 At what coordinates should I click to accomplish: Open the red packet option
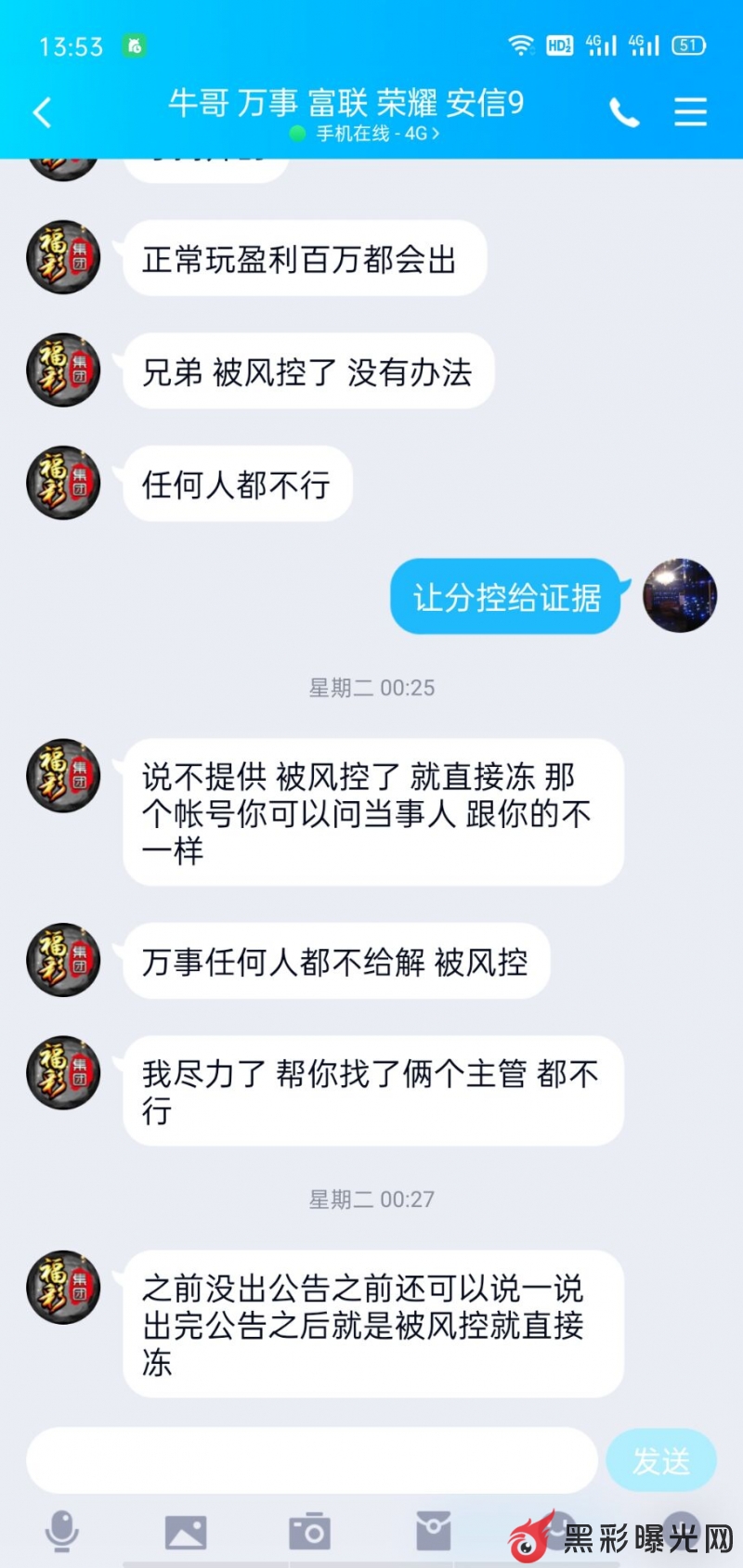point(433,1532)
